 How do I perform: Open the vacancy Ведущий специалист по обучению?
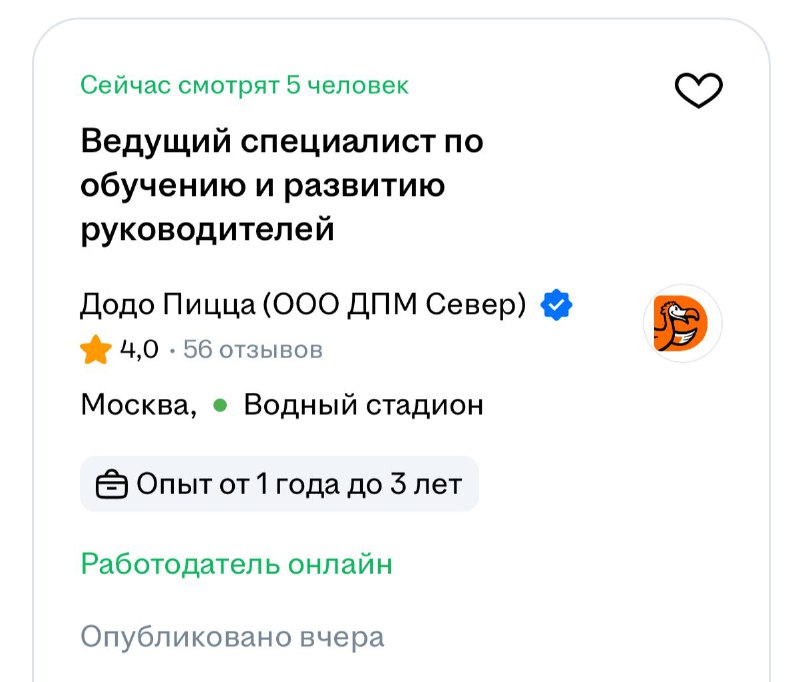(281, 186)
